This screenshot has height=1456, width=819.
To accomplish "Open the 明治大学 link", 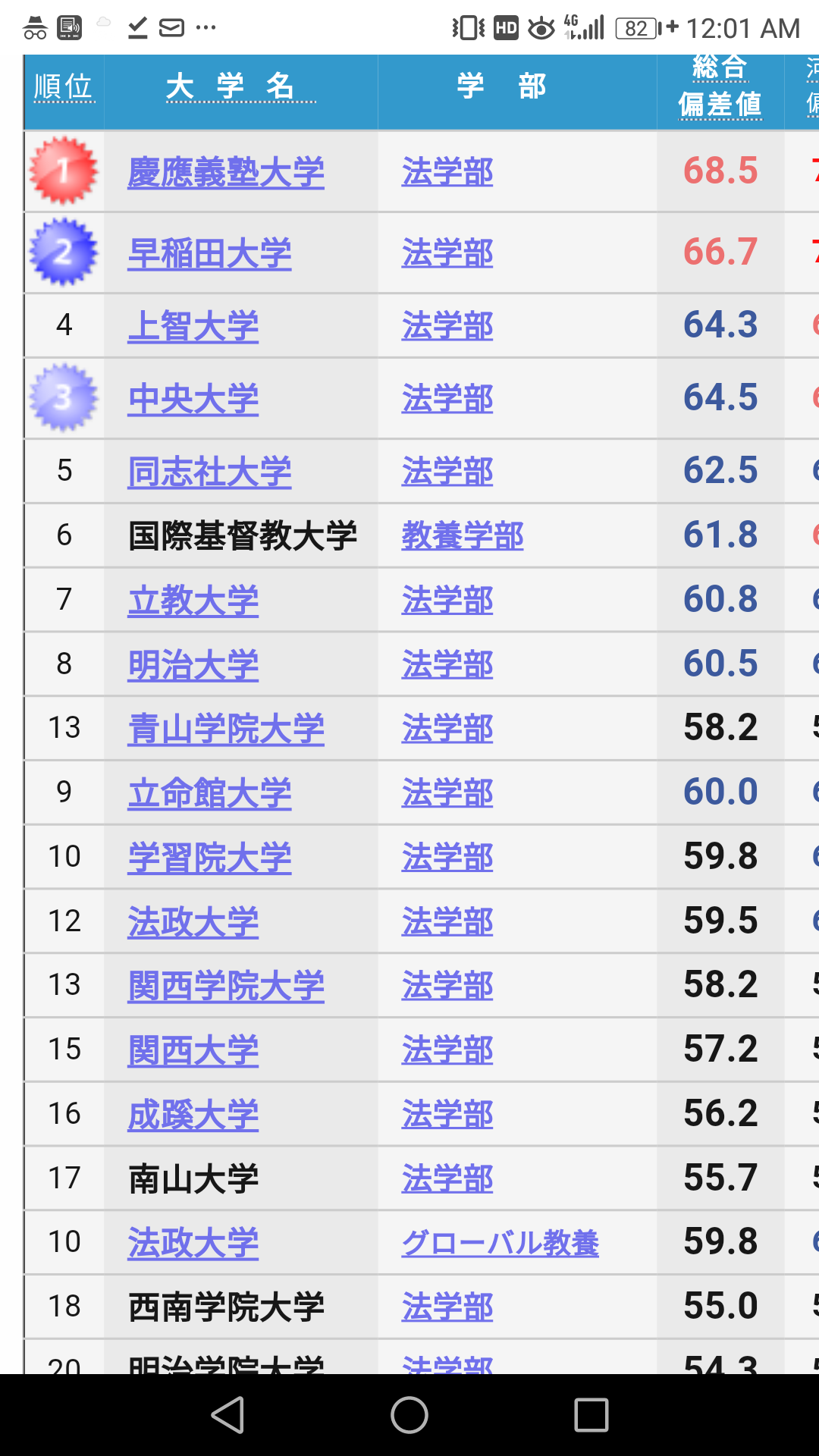I will pos(193,665).
